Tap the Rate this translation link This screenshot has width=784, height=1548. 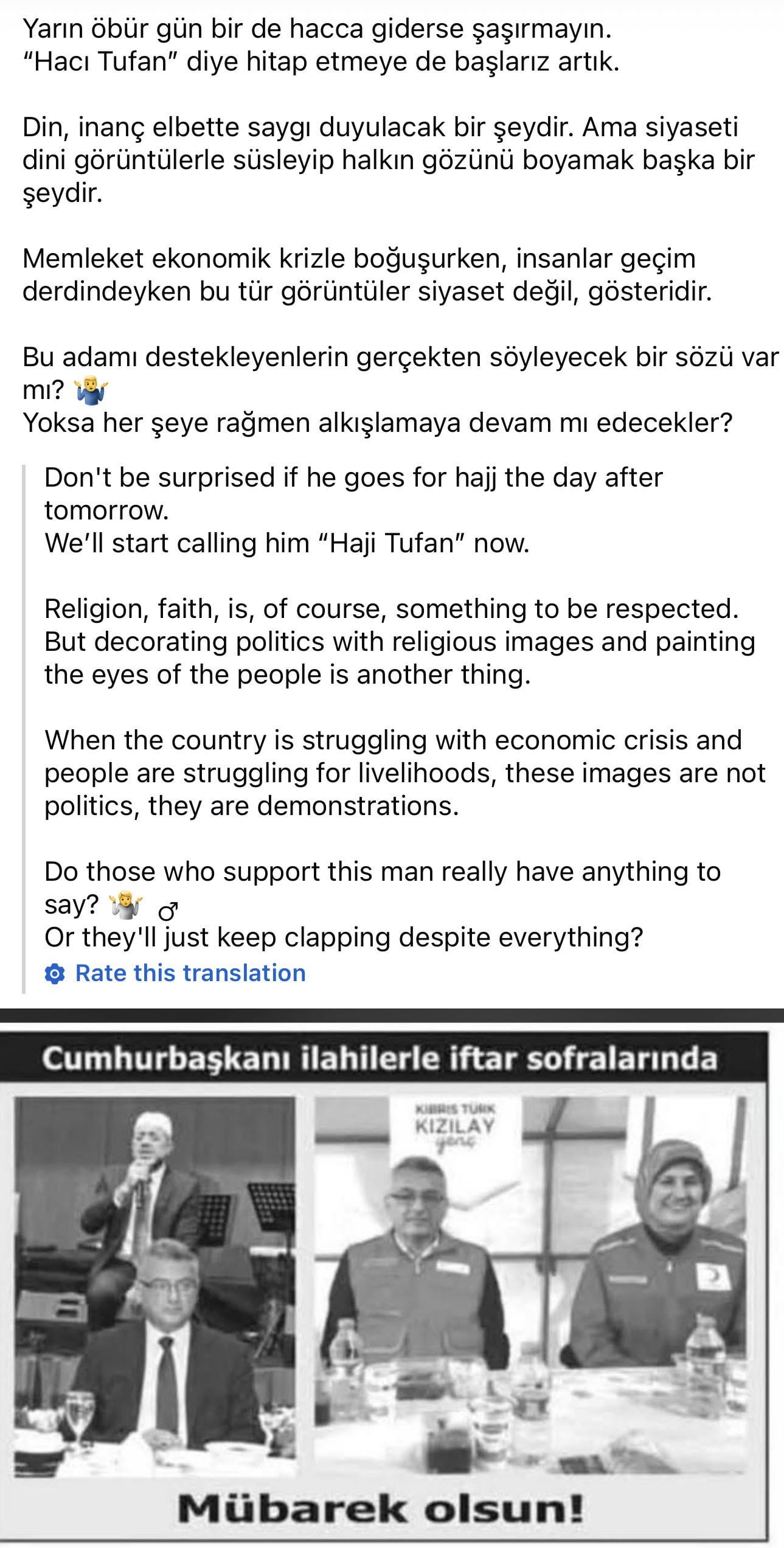(189, 973)
